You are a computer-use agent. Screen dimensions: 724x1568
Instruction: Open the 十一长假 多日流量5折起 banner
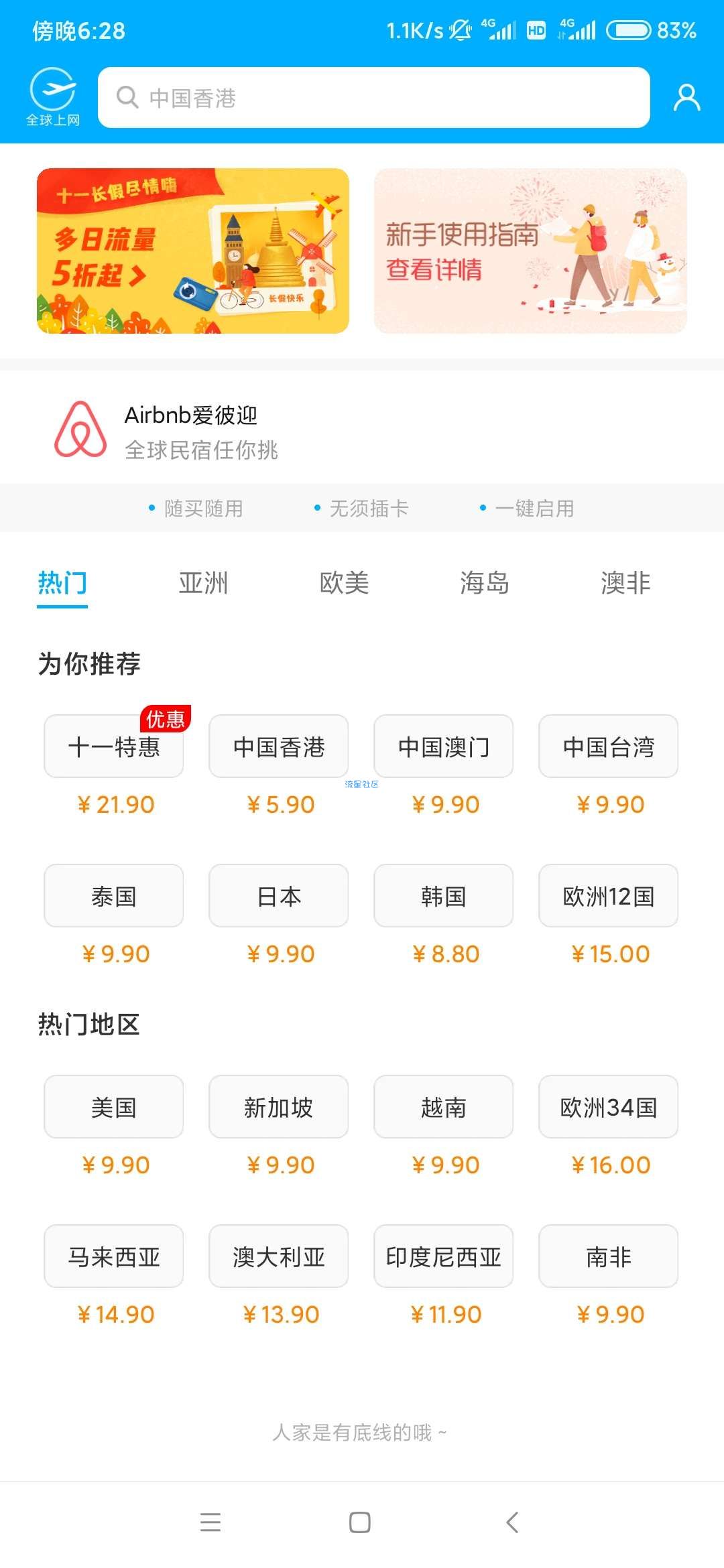point(193,251)
